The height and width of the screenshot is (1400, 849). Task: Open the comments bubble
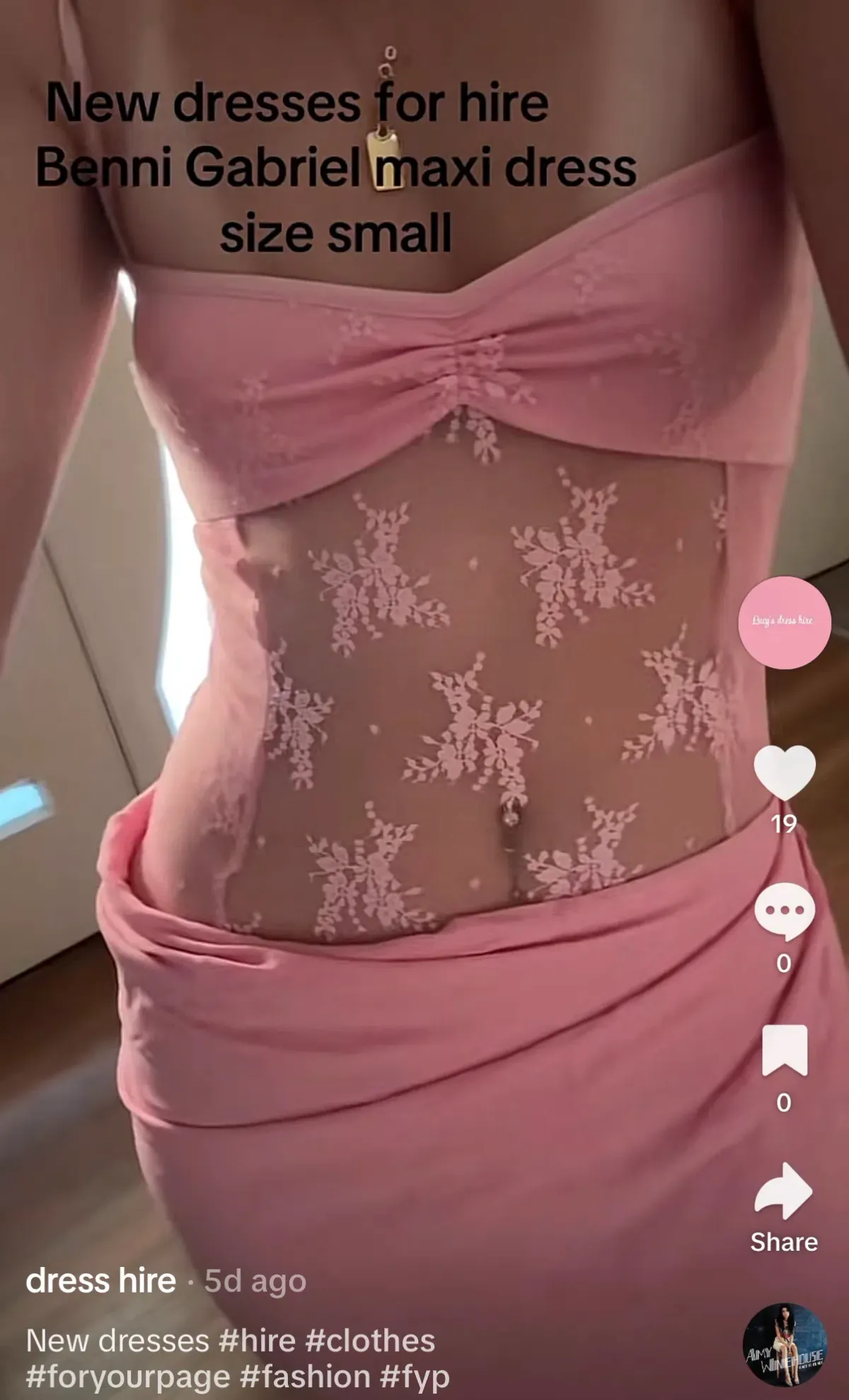(x=784, y=911)
